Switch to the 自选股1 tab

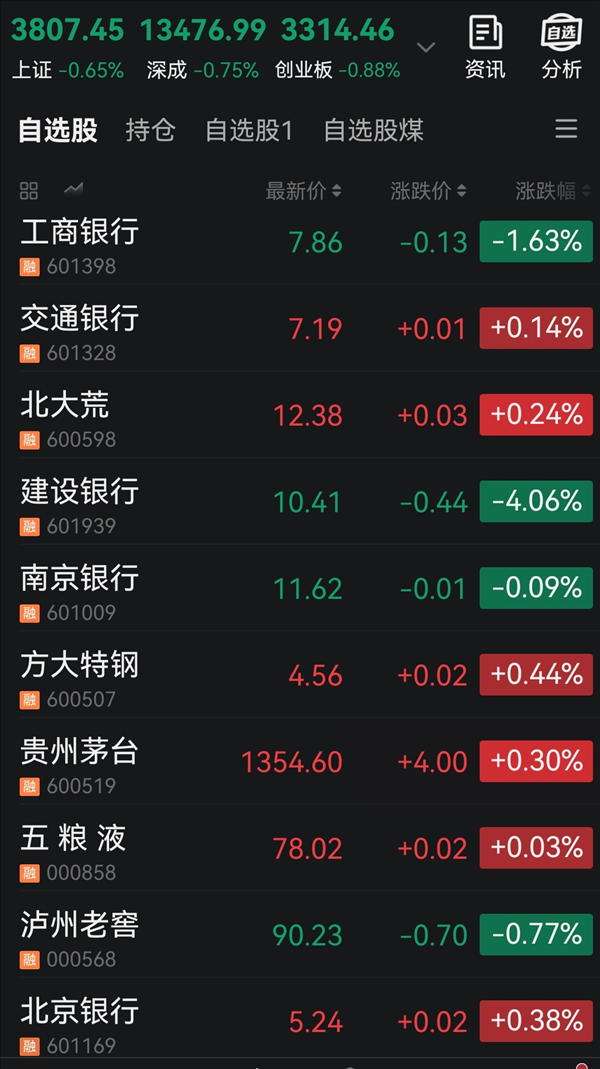point(249,130)
